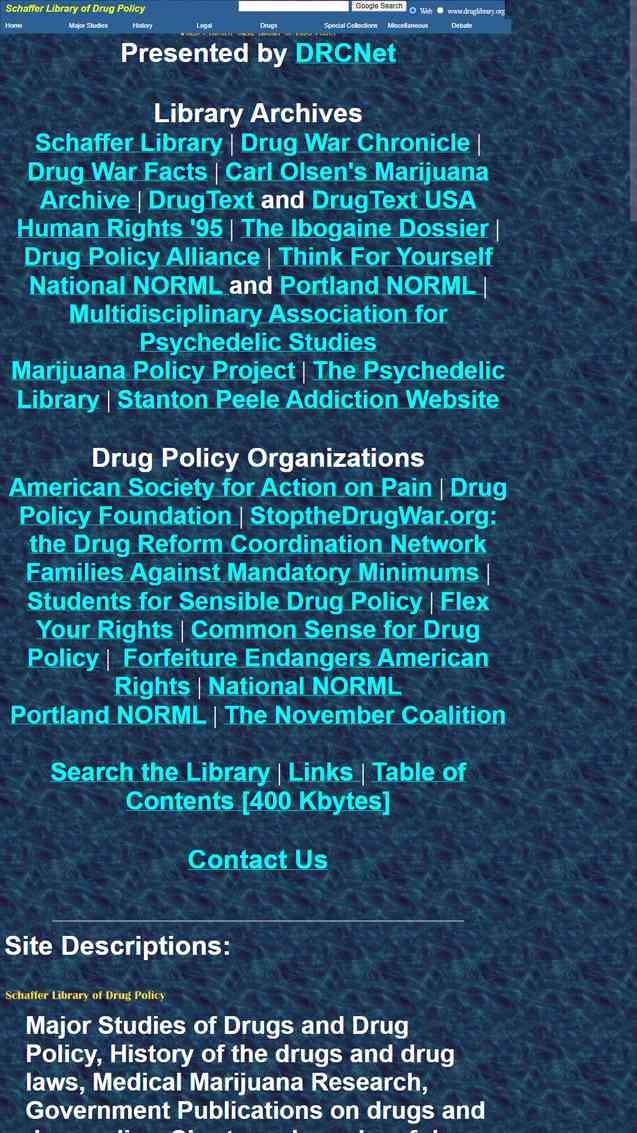Viewport: 637px width, 1133px height.
Task: Open Search the Library link
Action: (x=160, y=772)
